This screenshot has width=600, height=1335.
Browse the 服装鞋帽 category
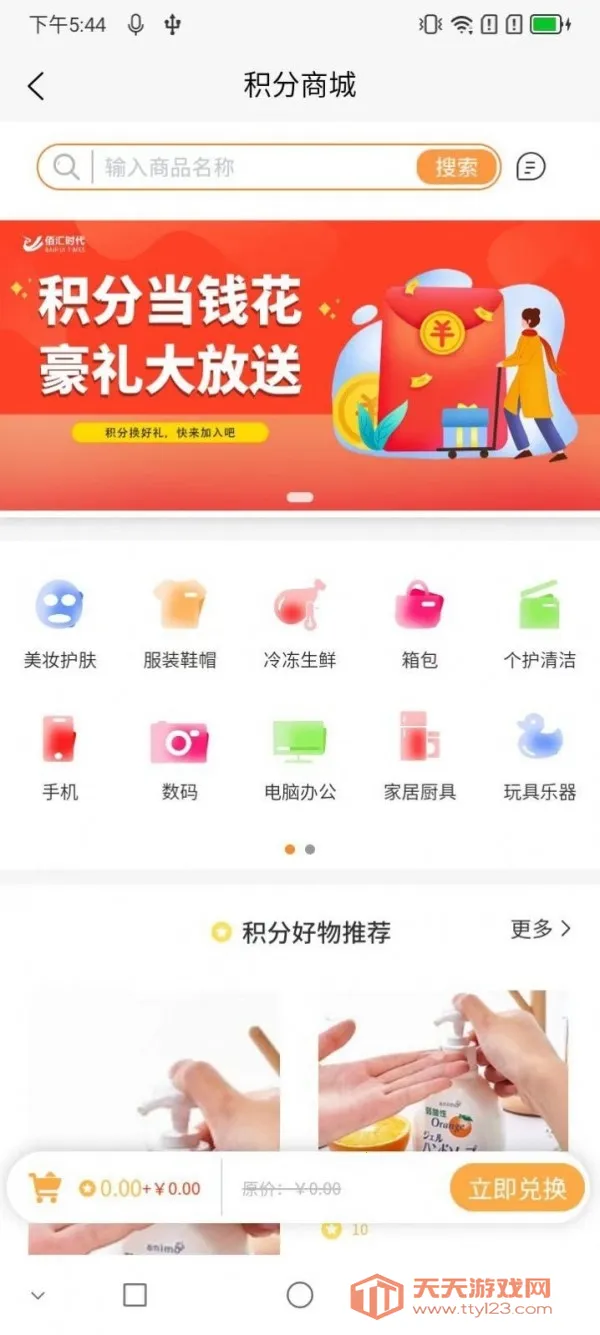click(x=180, y=622)
